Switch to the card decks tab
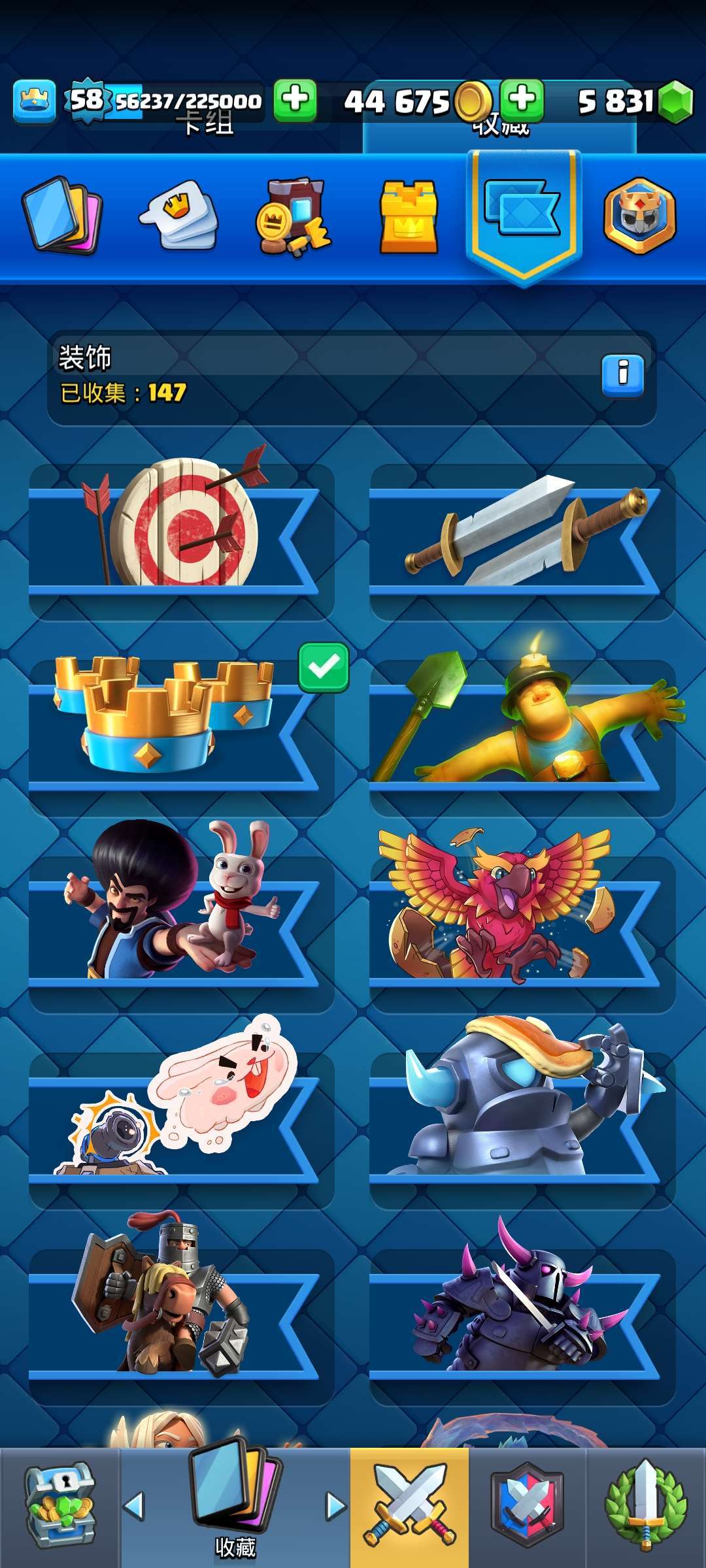 click(62, 216)
